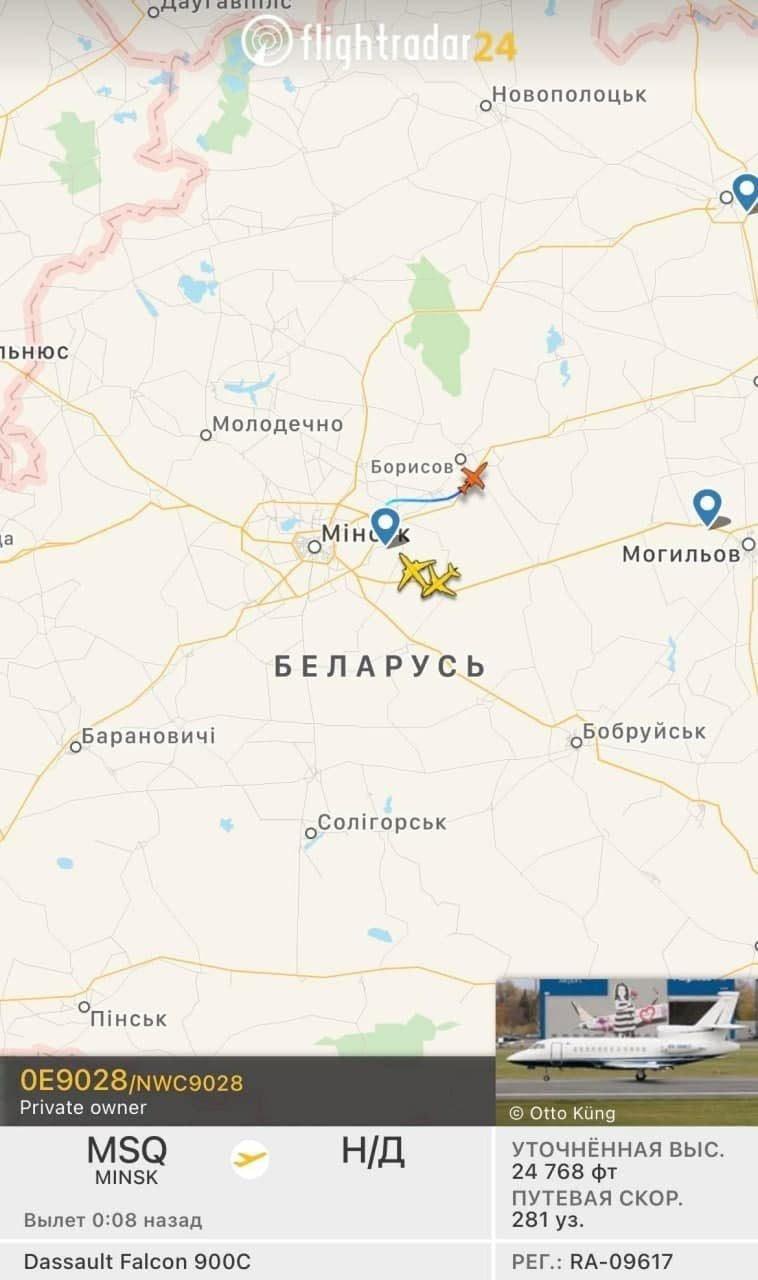Open the Falcon 900C aircraft photo
Screen dimensions: 758x1280
point(626,1050)
